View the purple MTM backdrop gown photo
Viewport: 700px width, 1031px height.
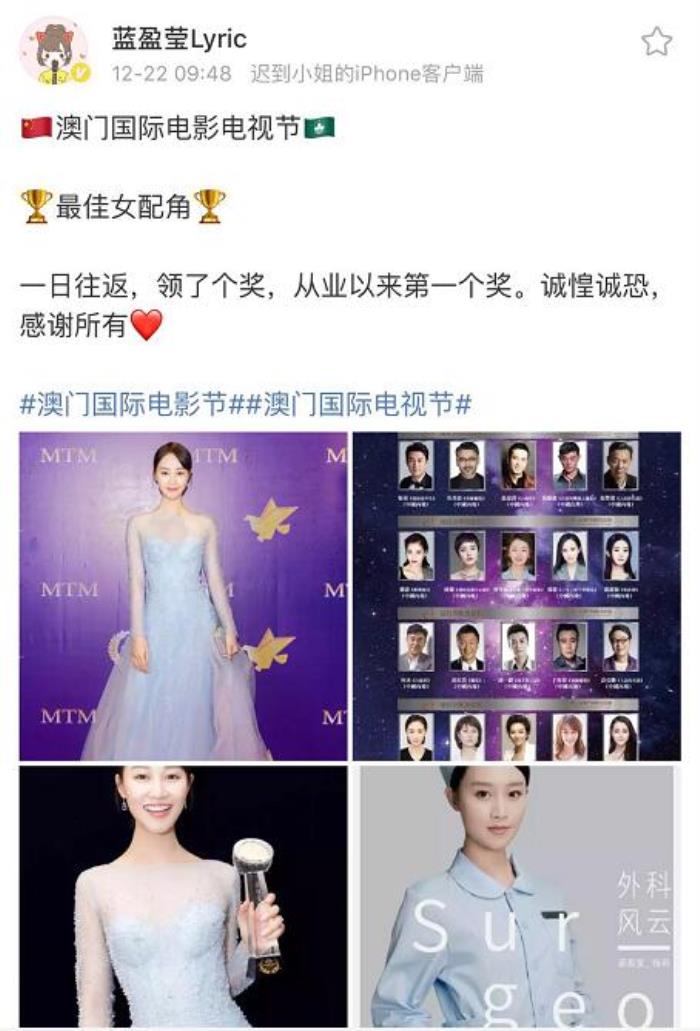point(183,596)
